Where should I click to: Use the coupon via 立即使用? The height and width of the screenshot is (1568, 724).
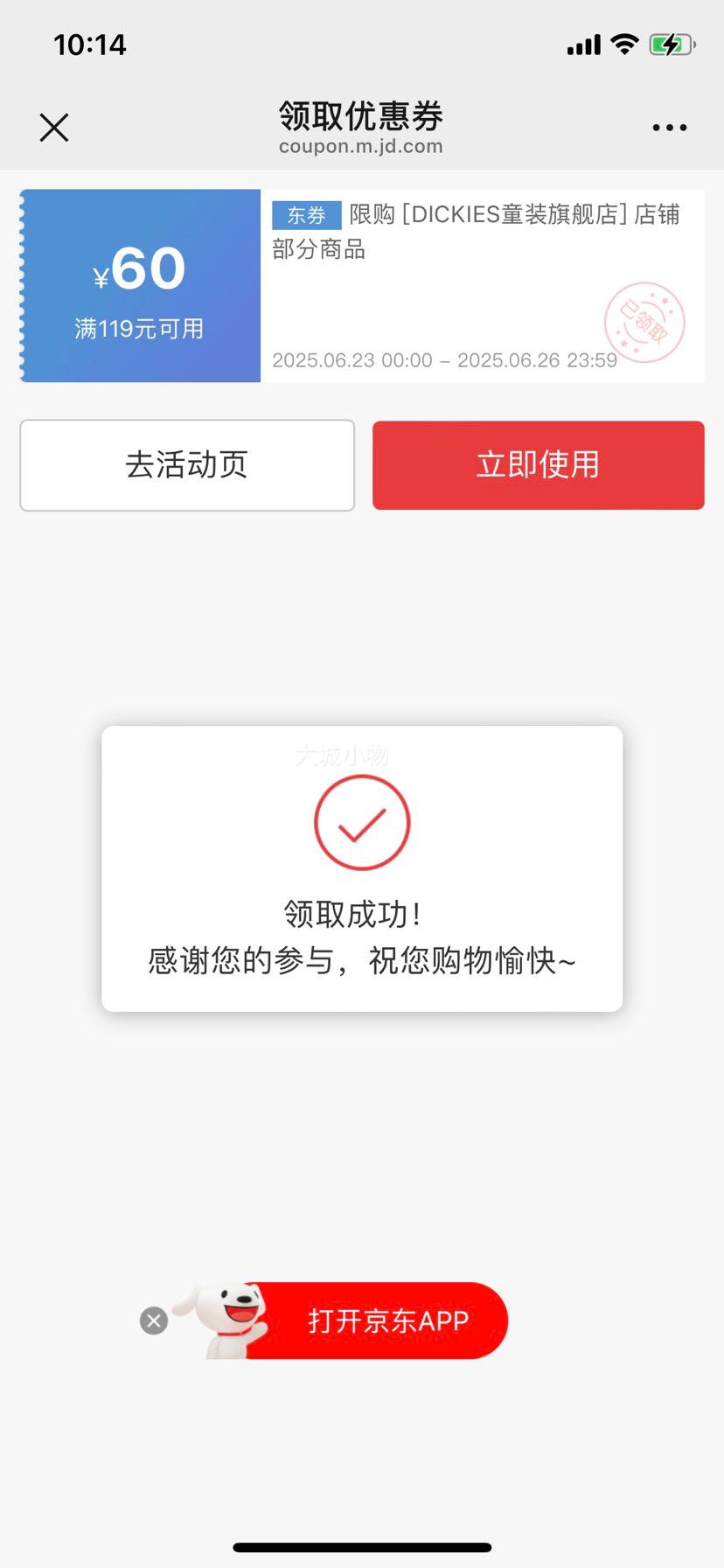coord(538,465)
